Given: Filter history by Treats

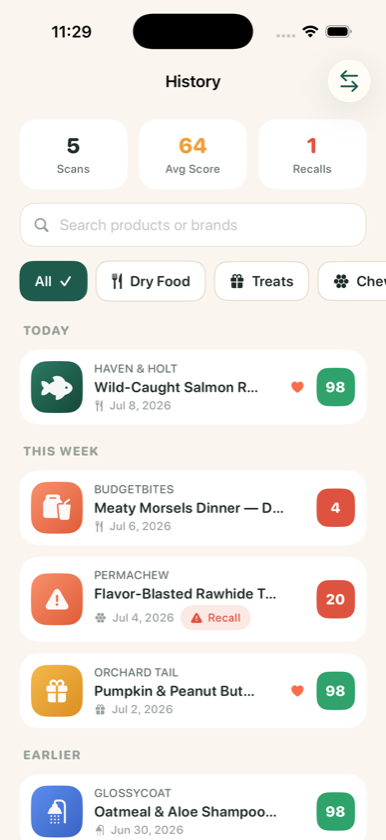Looking at the screenshot, I should click(x=262, y=281).
